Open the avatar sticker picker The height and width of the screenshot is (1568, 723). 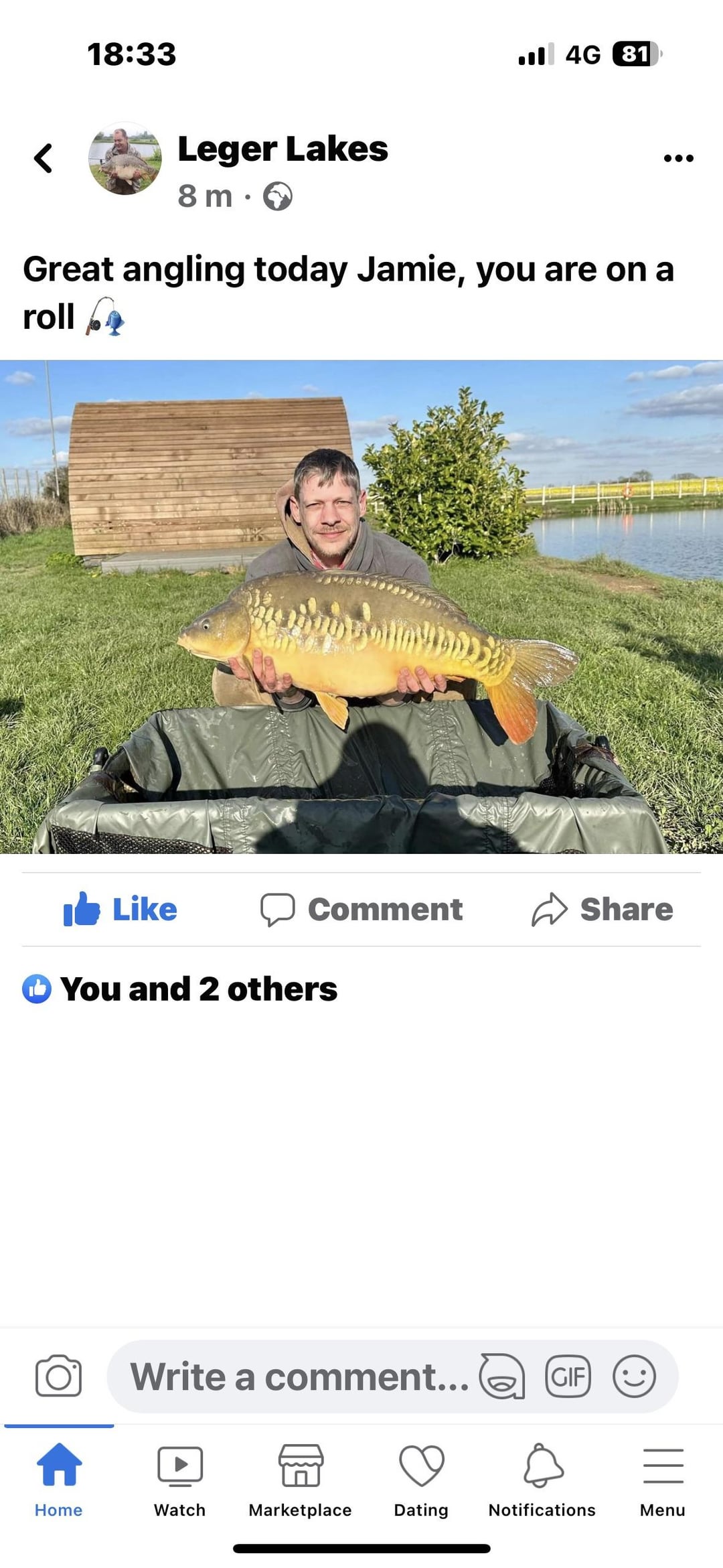click(x=501, y=1376)
